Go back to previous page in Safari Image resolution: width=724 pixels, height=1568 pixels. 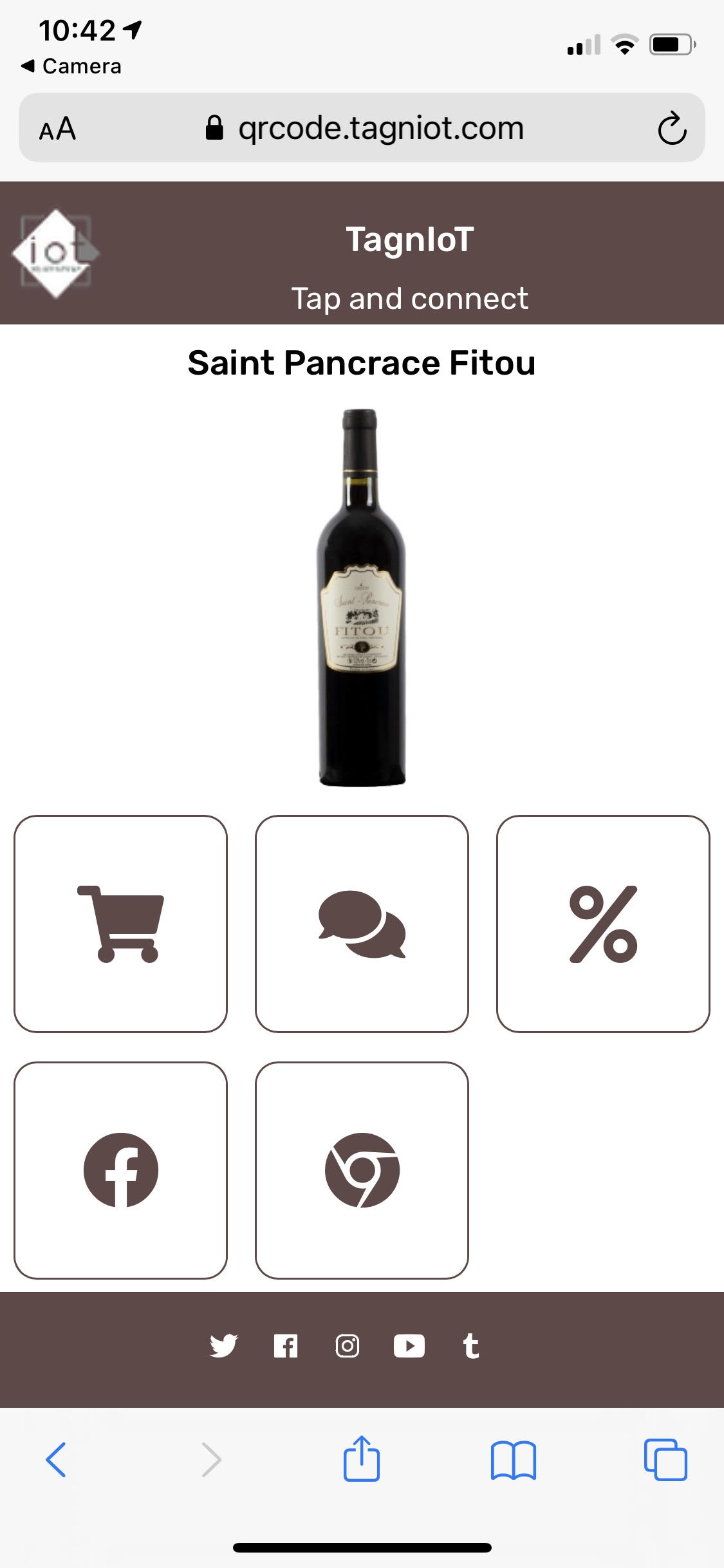tap(56, 1459)
